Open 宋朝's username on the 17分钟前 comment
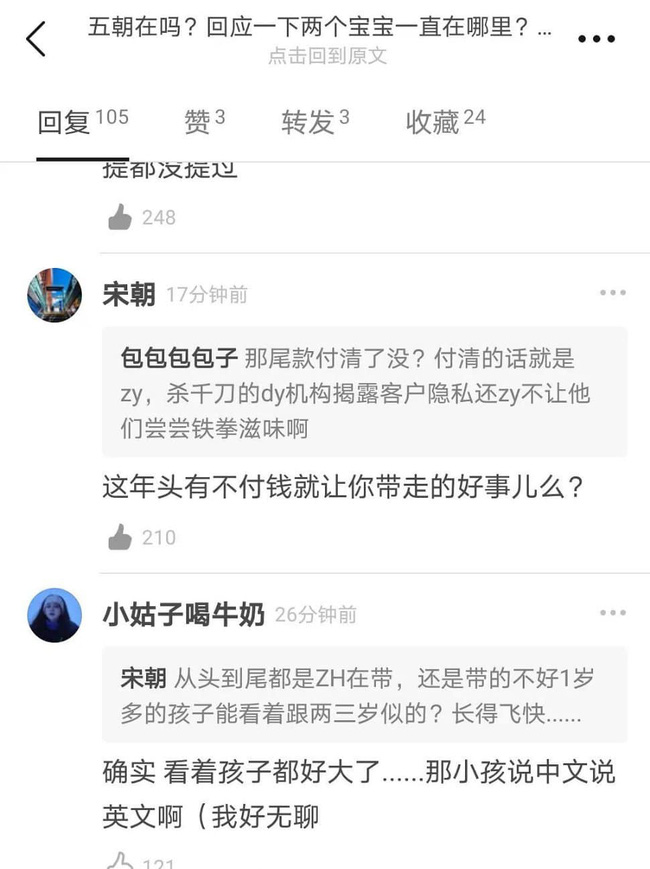The width and height of the screenshot is (650, 869). click(x=129, y=294)
